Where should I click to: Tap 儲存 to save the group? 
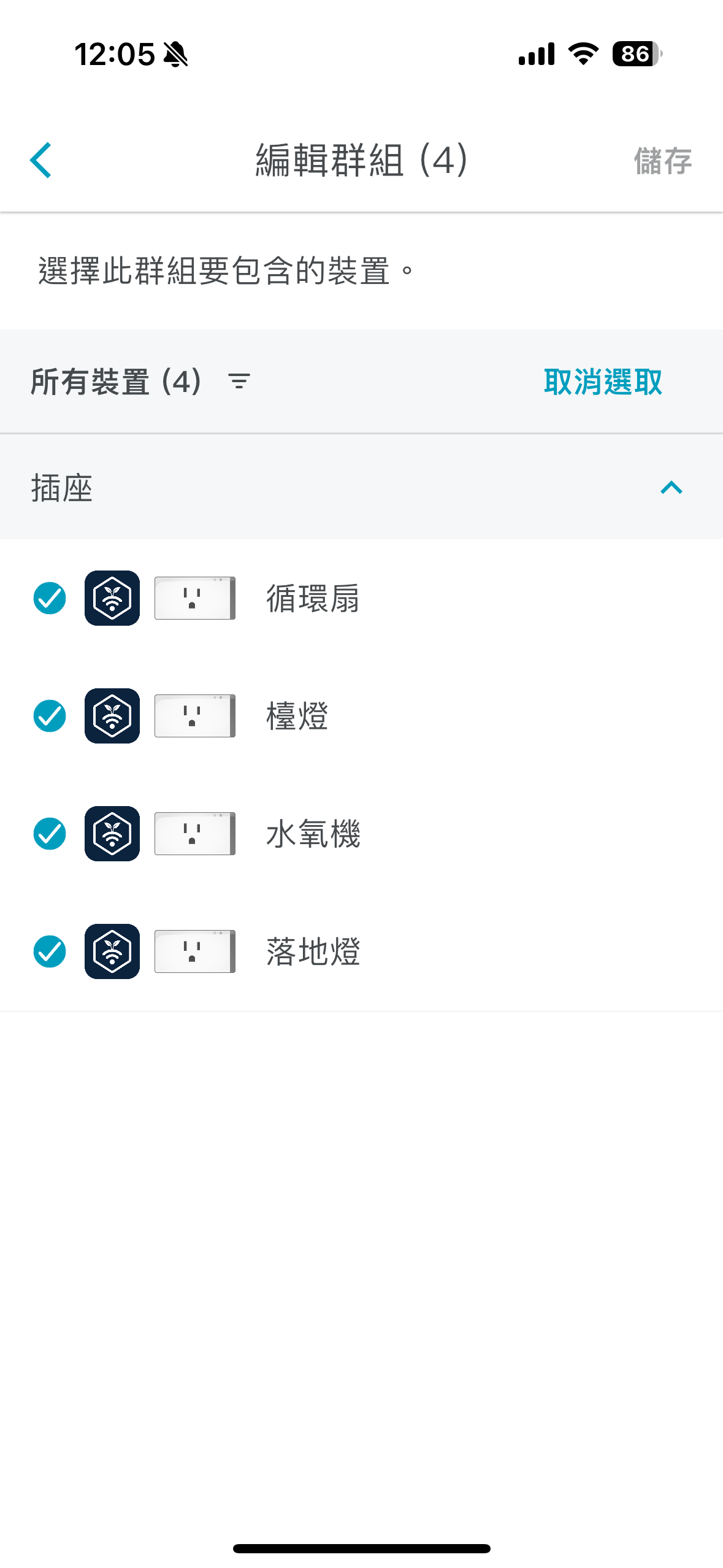point(662,161)
